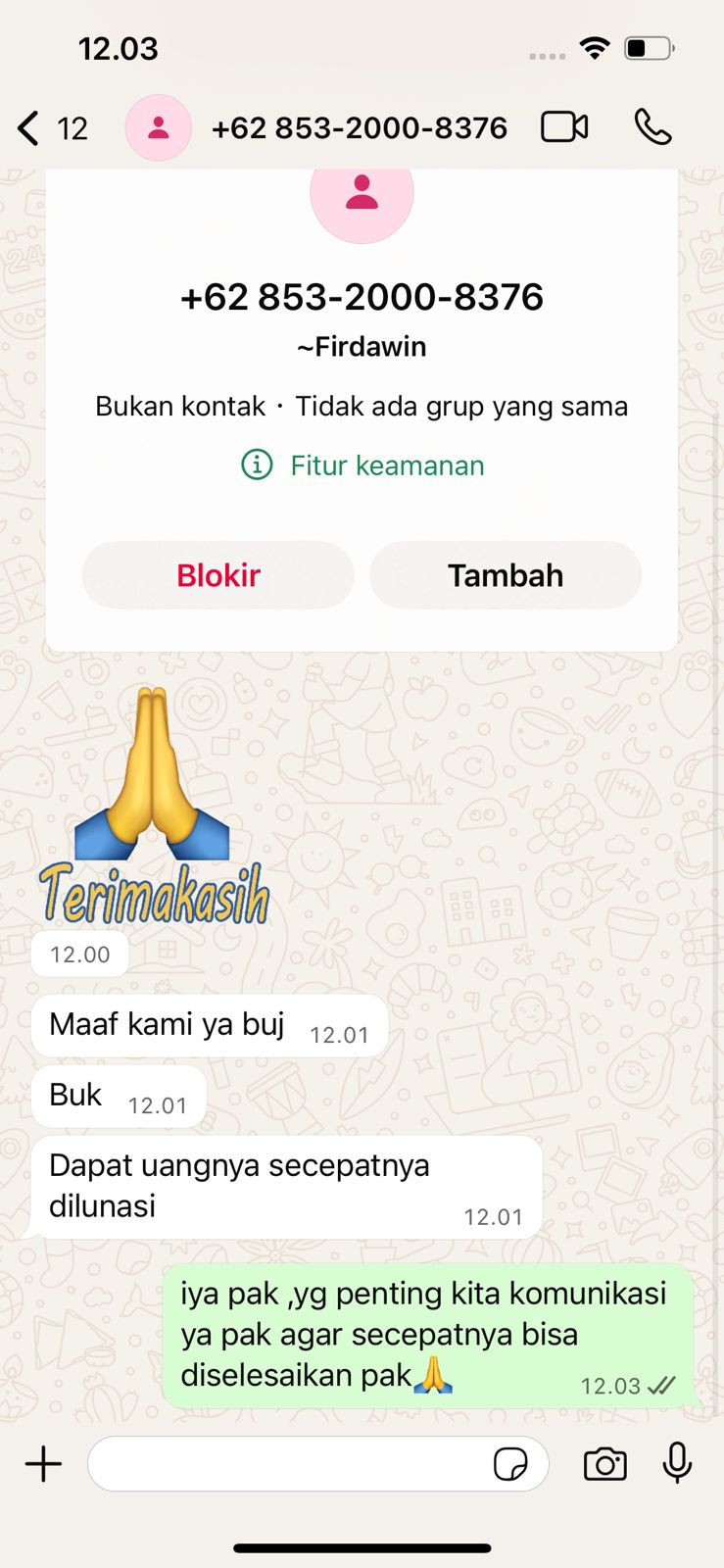Tap Blokir to block this number
The height and width of the screenshot is (1568, 724).
pyautogui.click(x=217, y=575)
